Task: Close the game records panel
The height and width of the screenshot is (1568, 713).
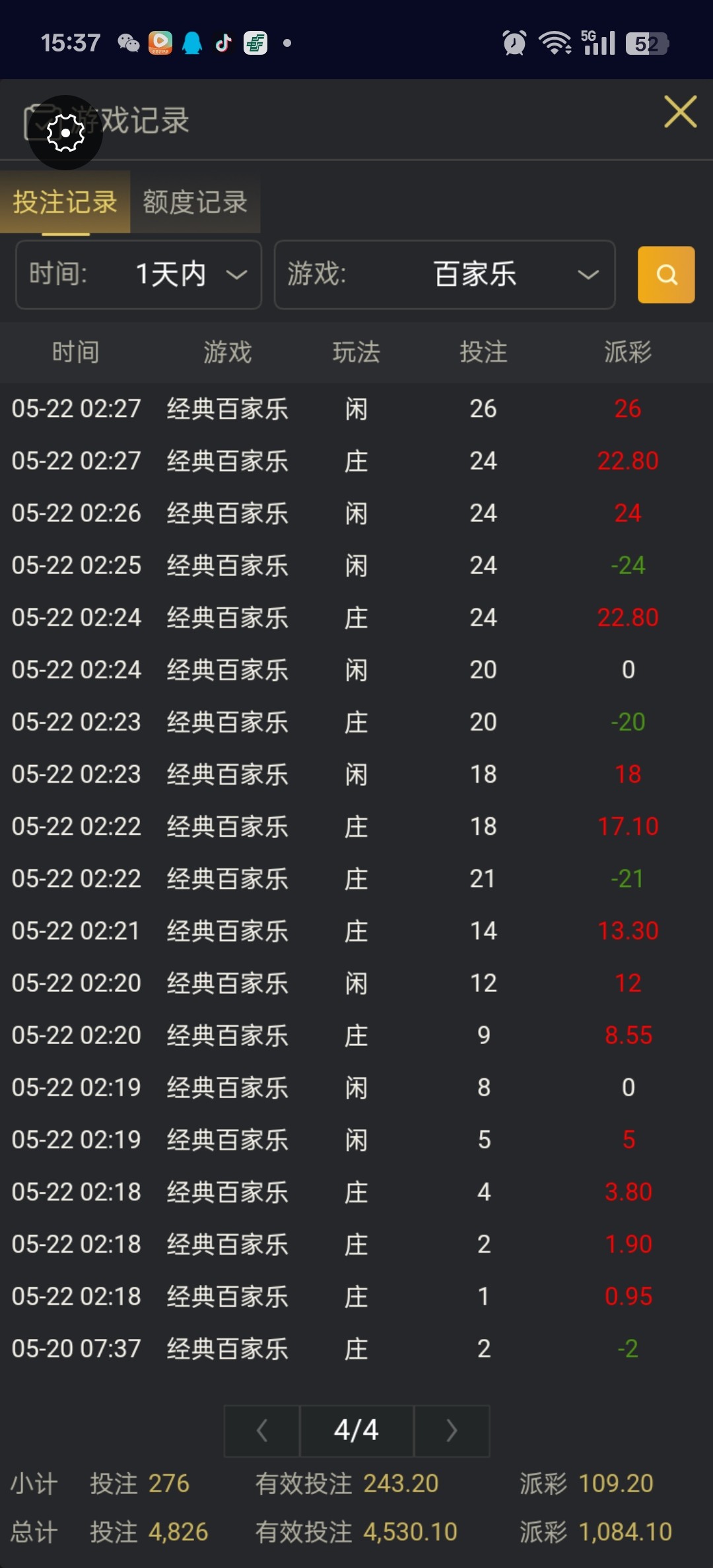Action: [x=680, y=112]
